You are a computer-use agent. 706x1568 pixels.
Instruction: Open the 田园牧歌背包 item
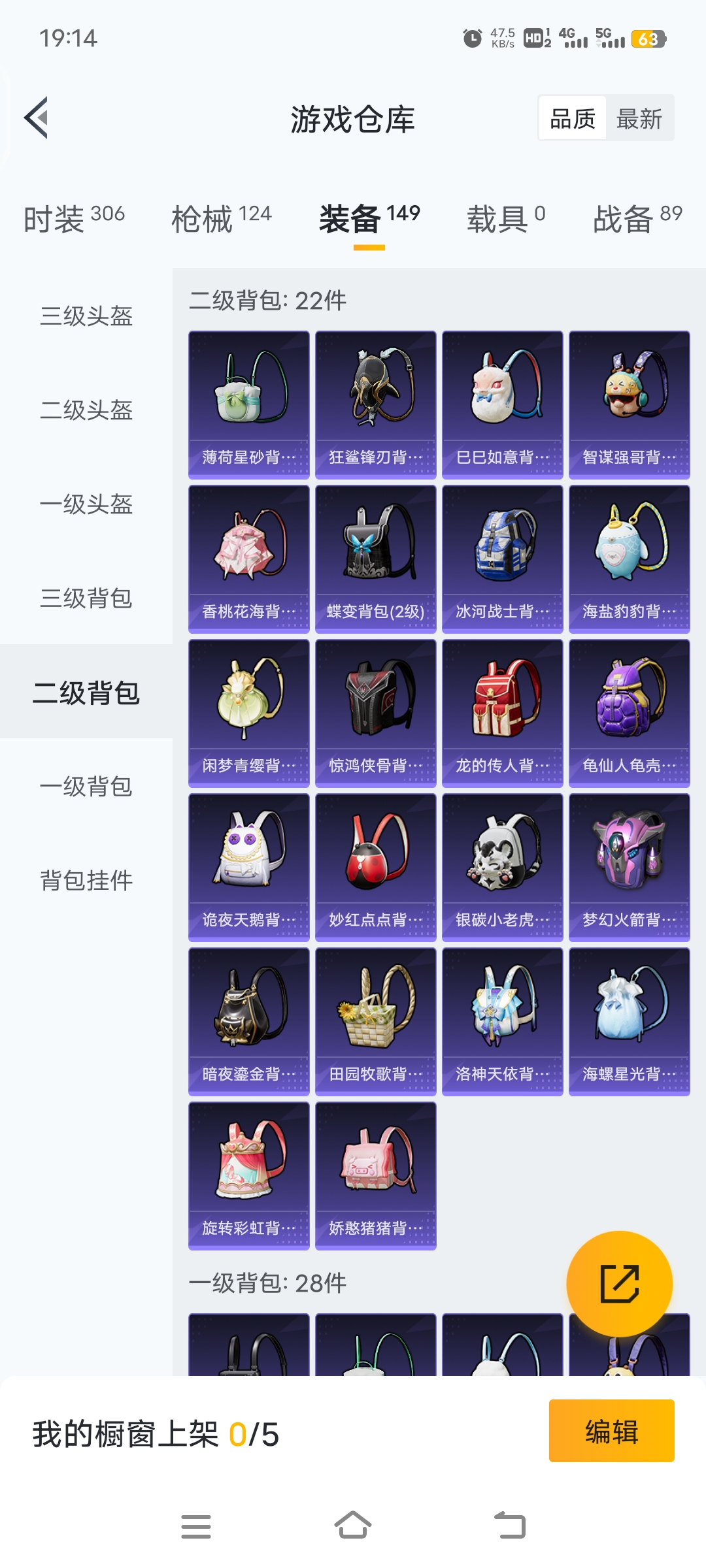pos(376,1021)
